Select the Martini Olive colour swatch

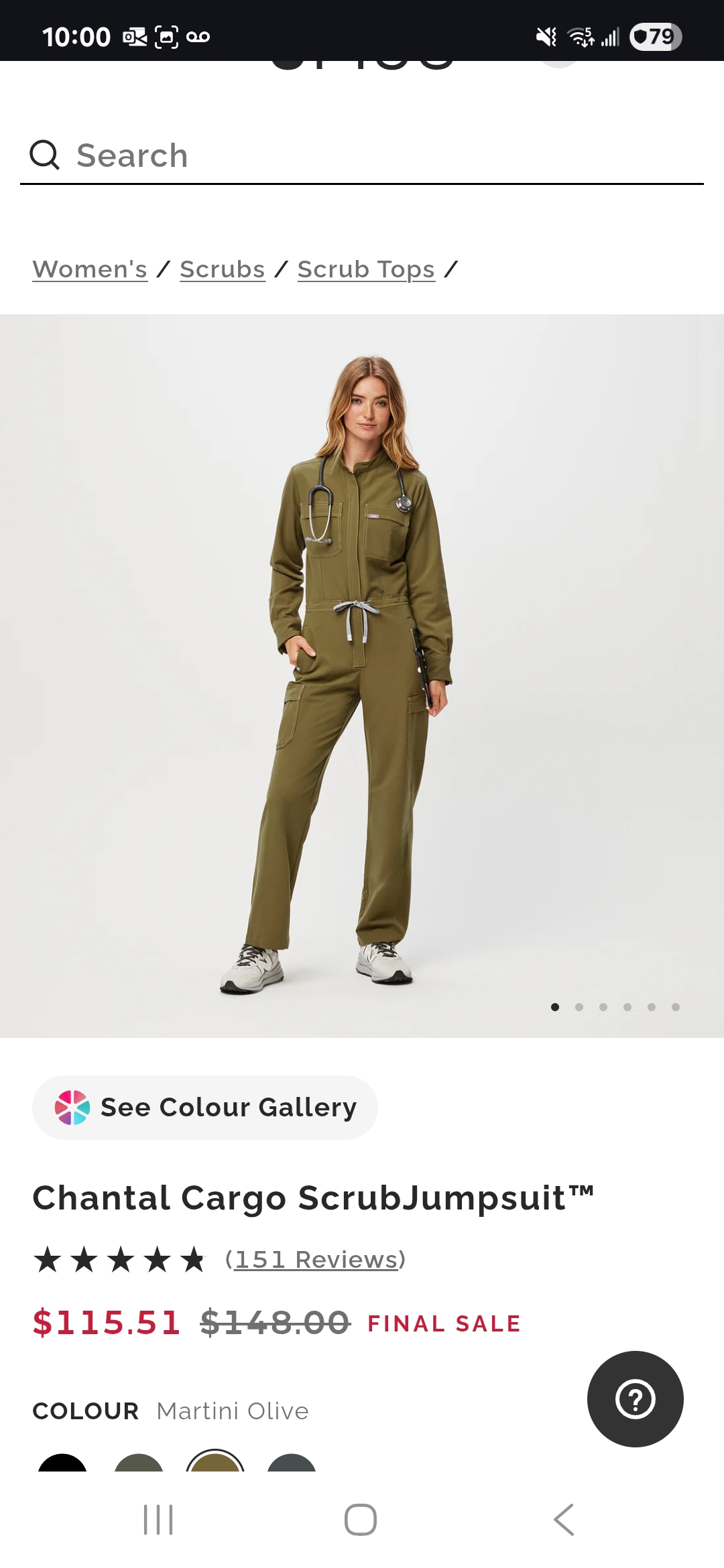(215, 1461)
